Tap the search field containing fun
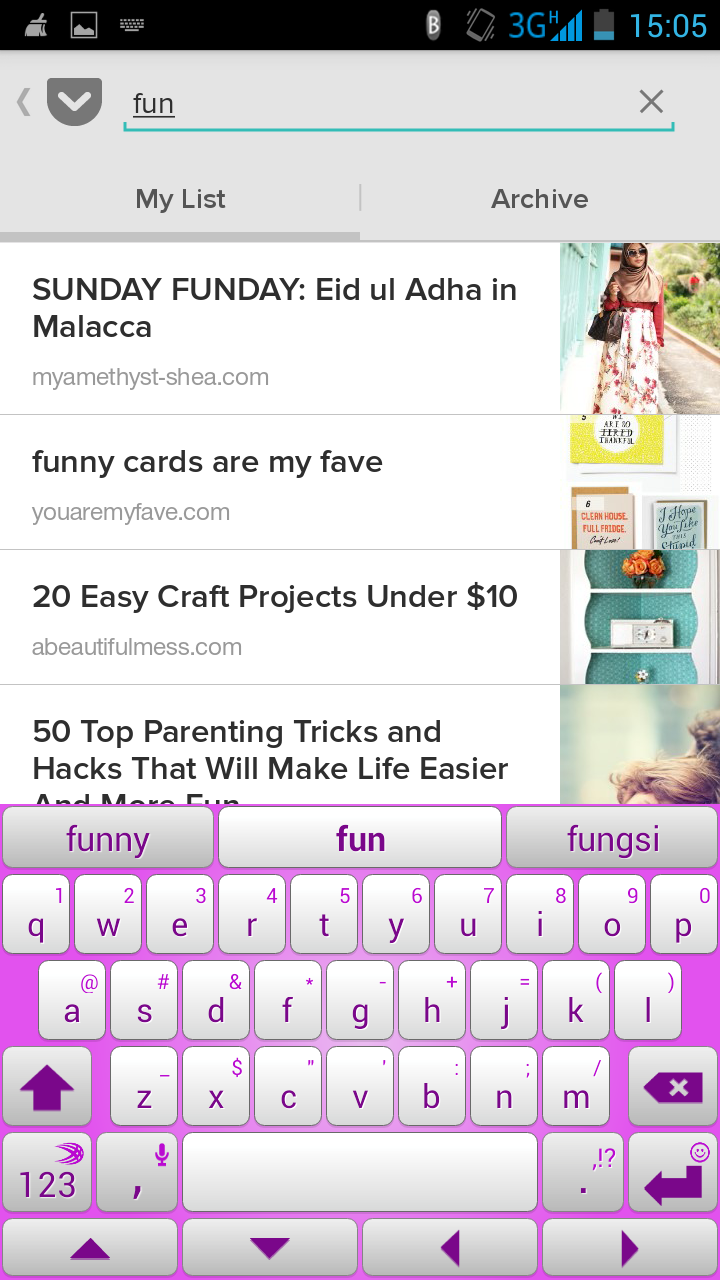Viewport: 720px width, 1280px height. tap(380, 104)
